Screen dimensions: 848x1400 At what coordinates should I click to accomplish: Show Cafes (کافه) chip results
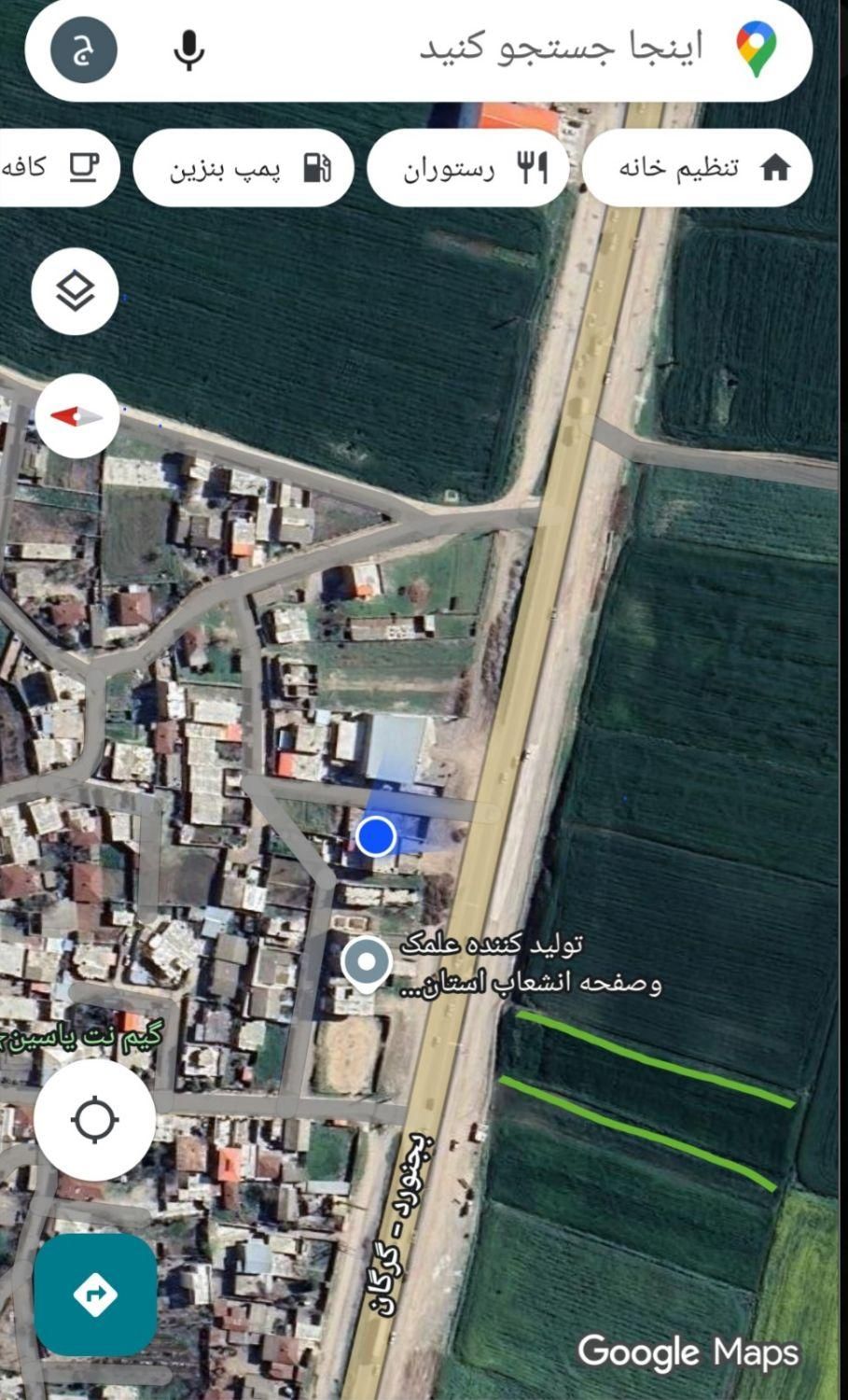click(54, 169)
